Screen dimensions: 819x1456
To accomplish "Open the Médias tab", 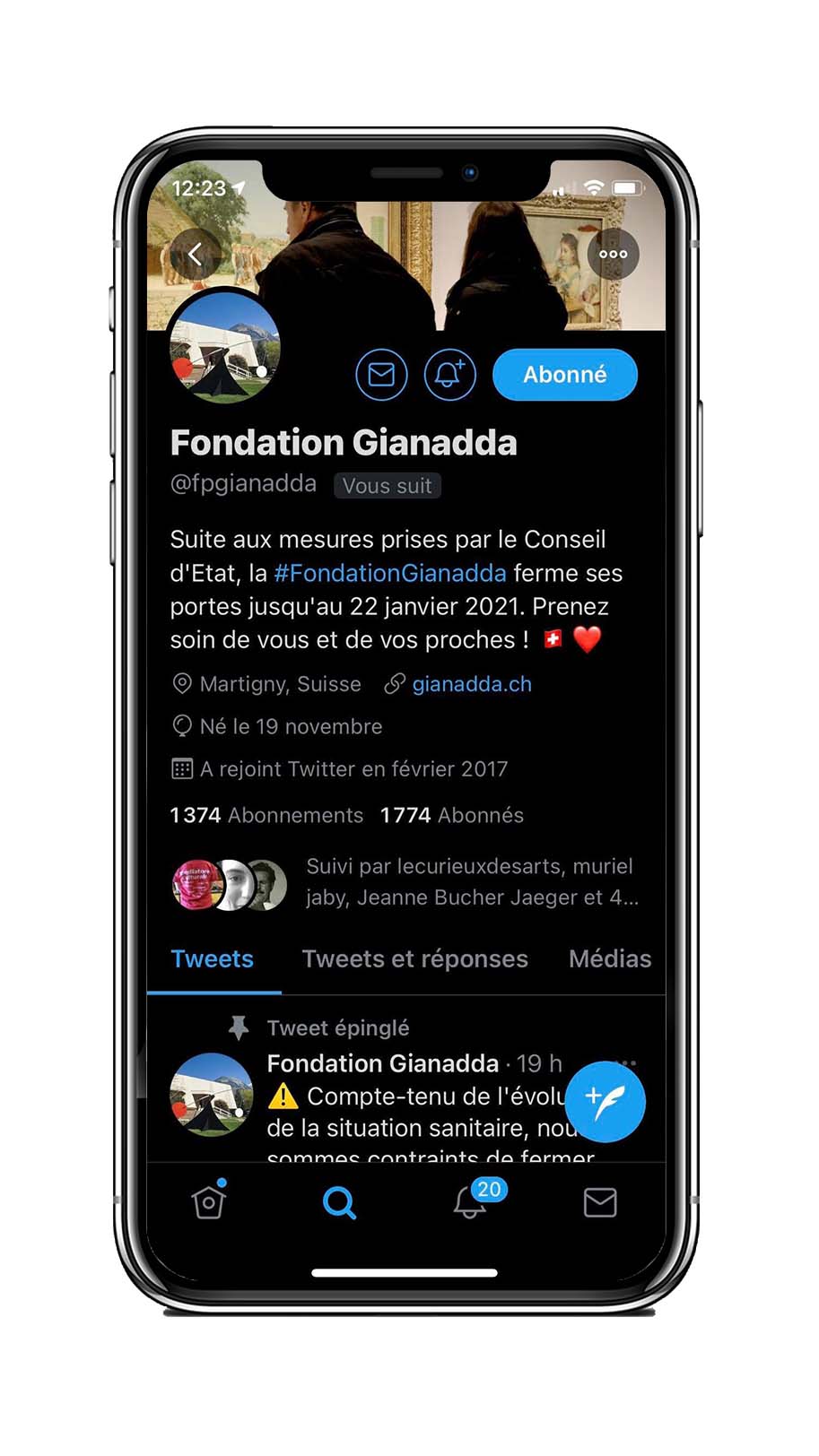I will pyautogui.click(x=610, y=958).
